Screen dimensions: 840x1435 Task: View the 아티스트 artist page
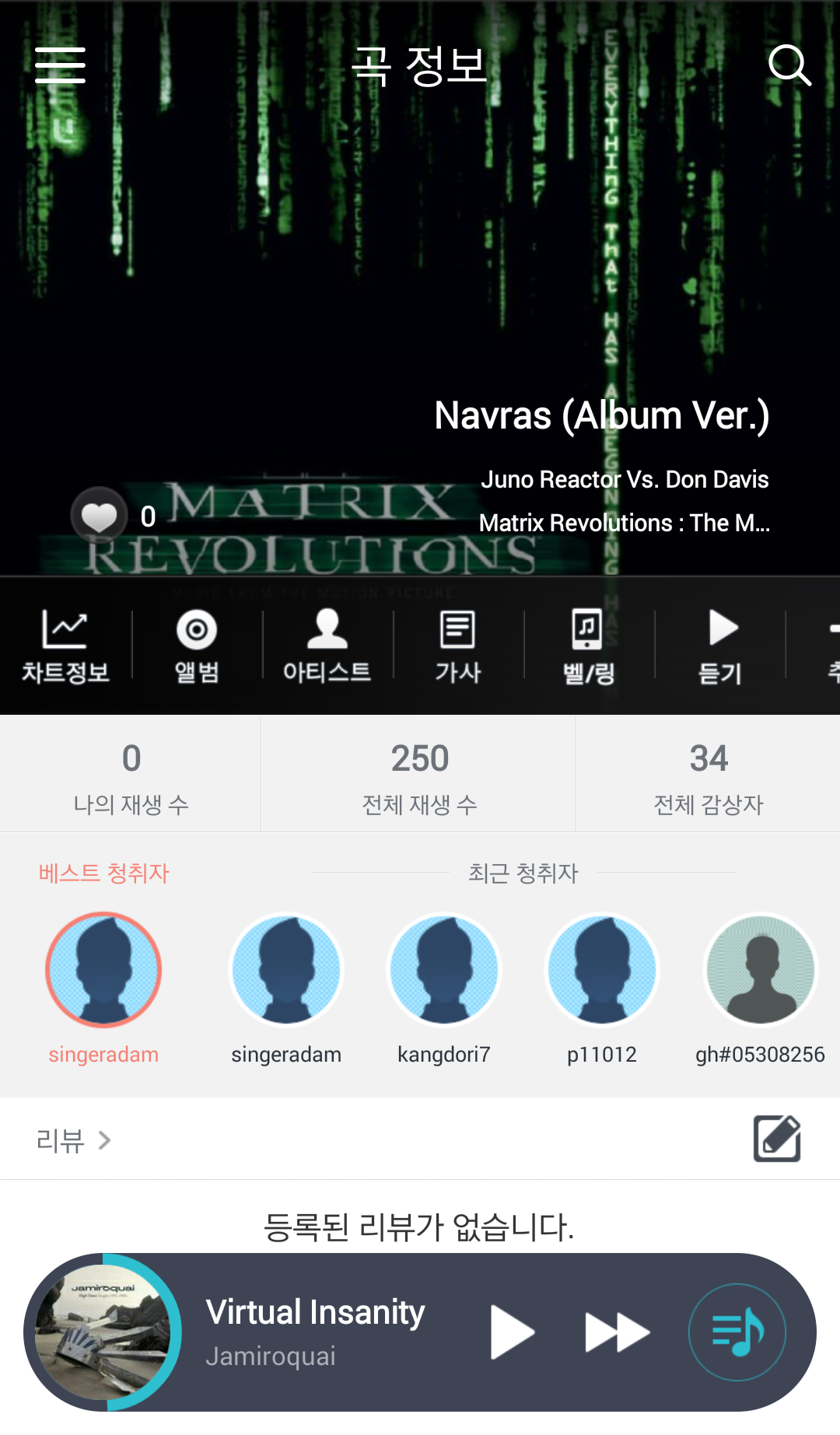pyautogui.click(x=327, y=645)
